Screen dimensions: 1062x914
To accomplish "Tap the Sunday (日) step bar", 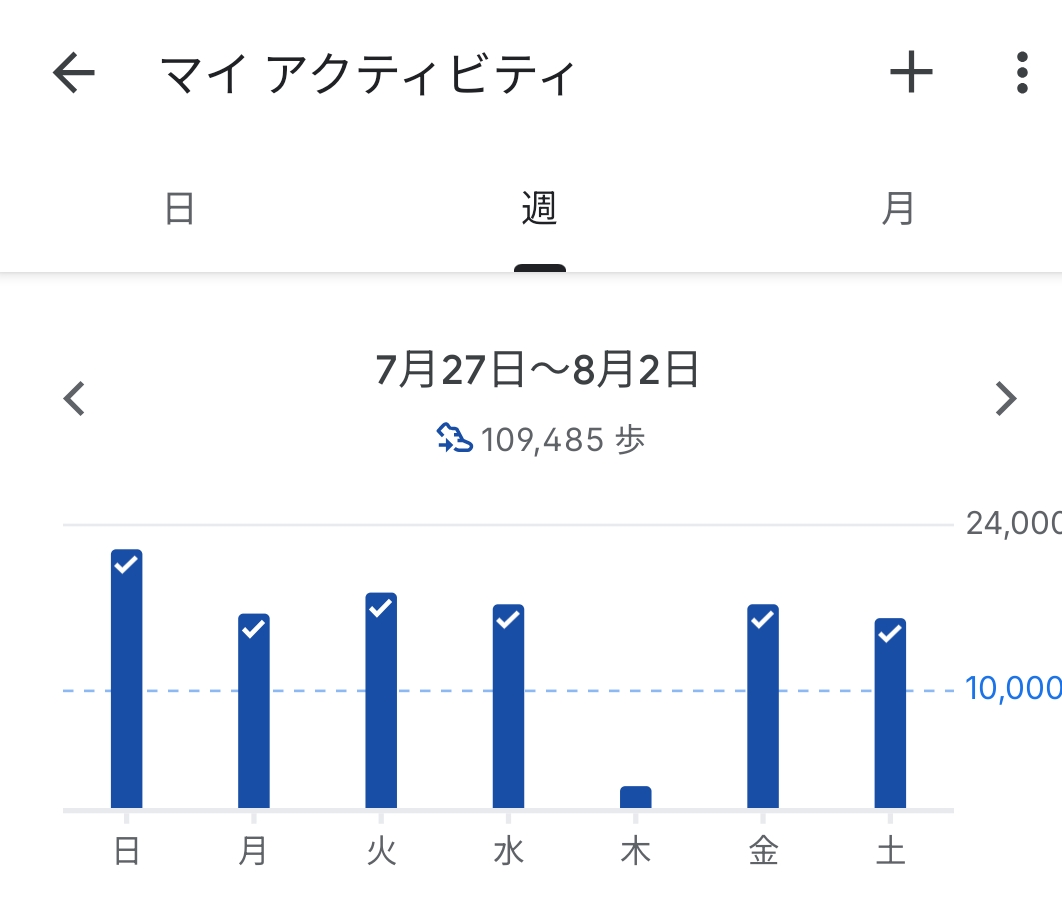I will (127, 678).
